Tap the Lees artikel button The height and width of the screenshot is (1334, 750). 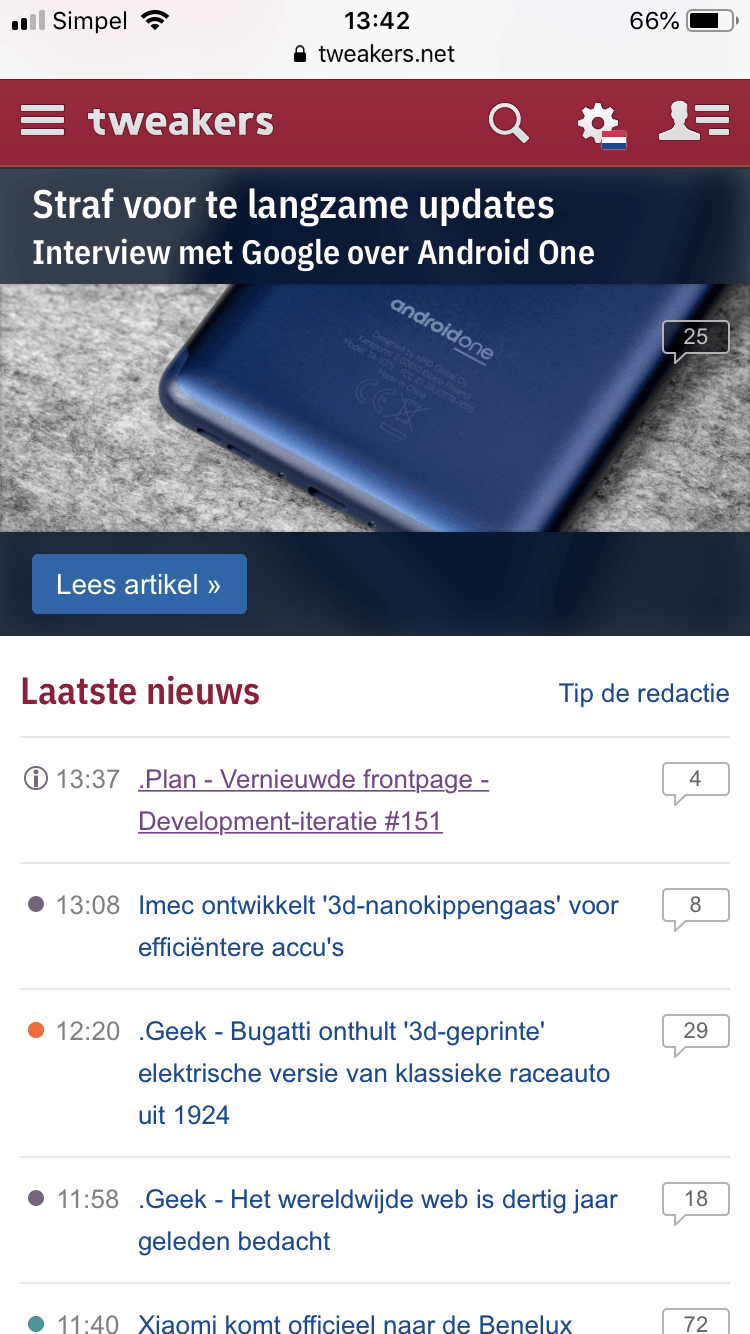pos(139,584)
